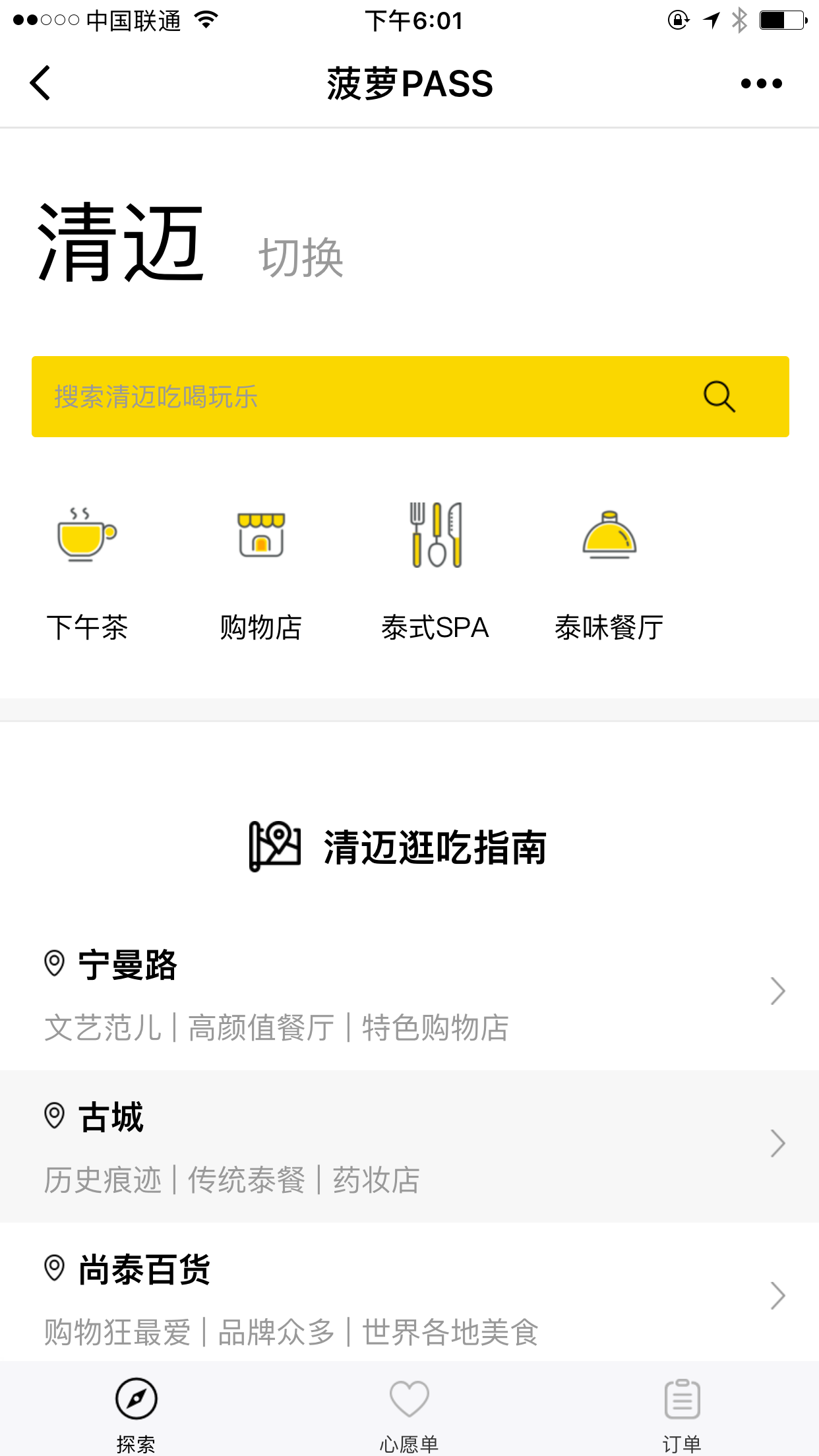Image resolution: width=819 pixels, height=1456 pixels.
Task: Tap 切换 to switch city
Action: [301, 258]
